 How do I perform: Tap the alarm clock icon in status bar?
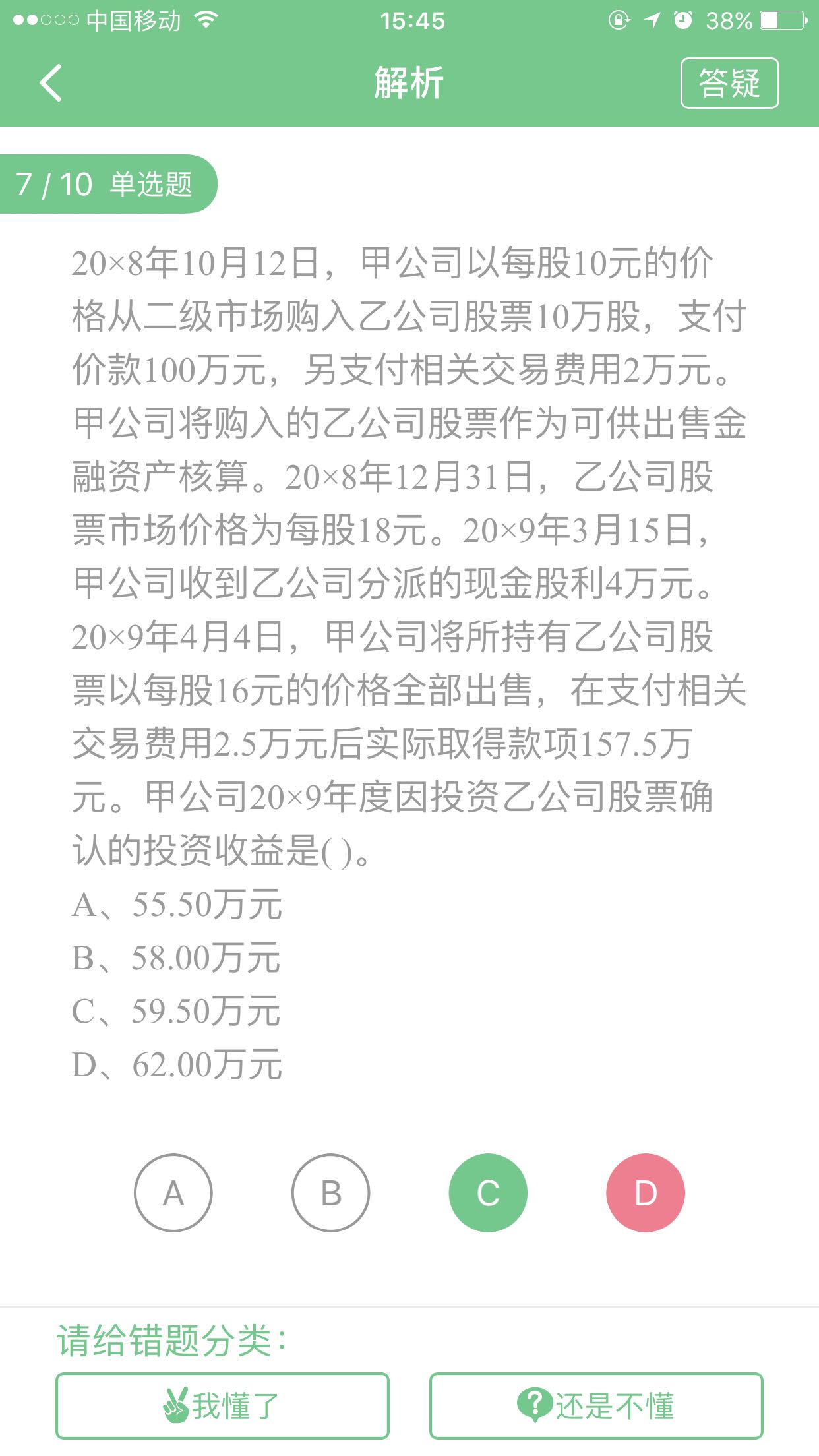click(684, 20)
